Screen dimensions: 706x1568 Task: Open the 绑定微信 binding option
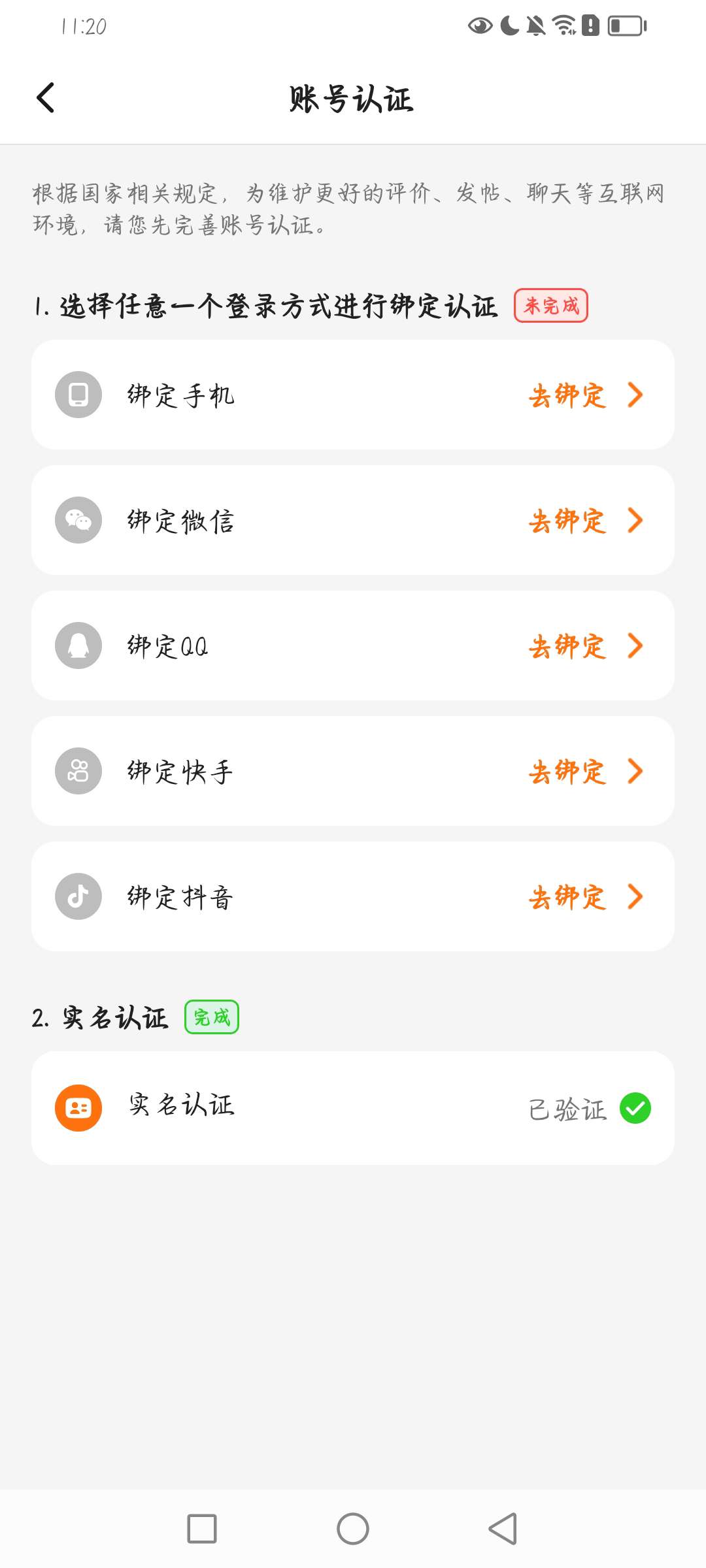(x=353, y=520)
